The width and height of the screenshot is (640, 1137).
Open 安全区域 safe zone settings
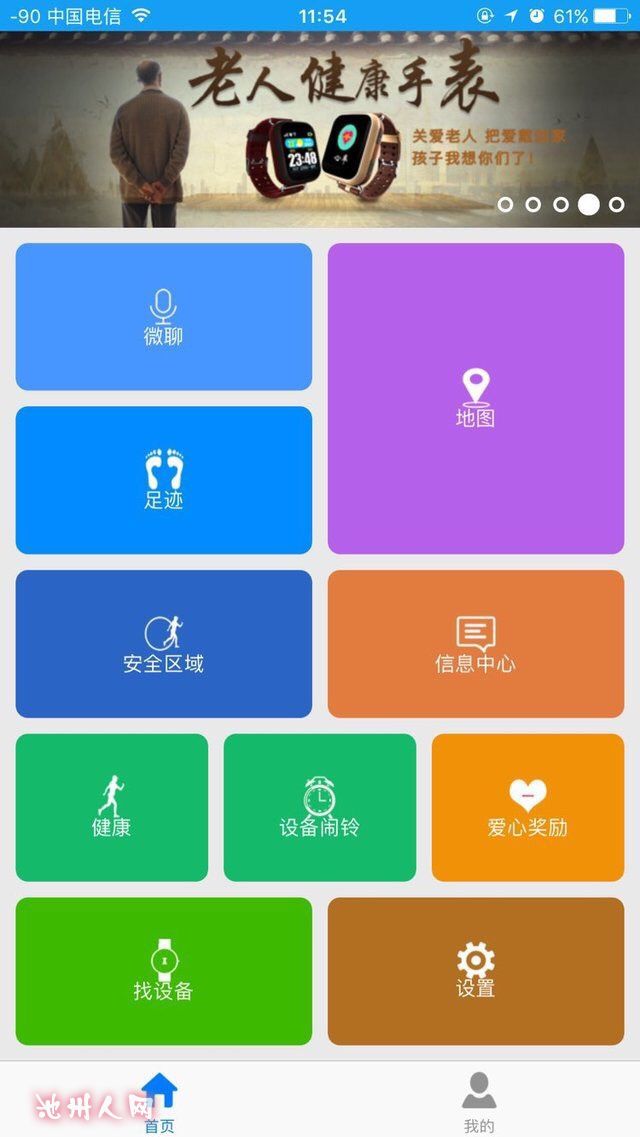pyautogui.click(x=163, y=644)
